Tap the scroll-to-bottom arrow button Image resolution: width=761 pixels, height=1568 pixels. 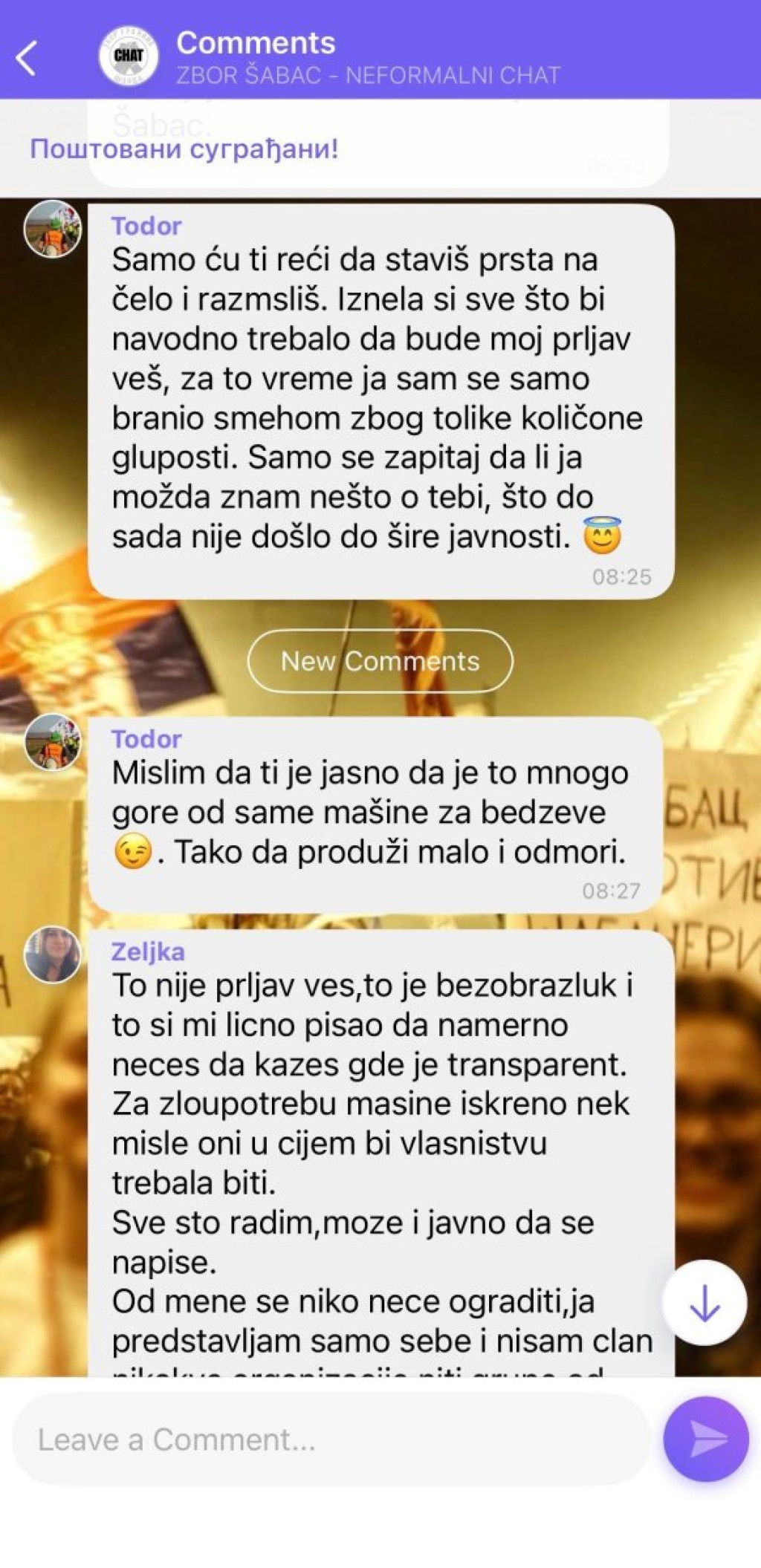point(704,1302)
